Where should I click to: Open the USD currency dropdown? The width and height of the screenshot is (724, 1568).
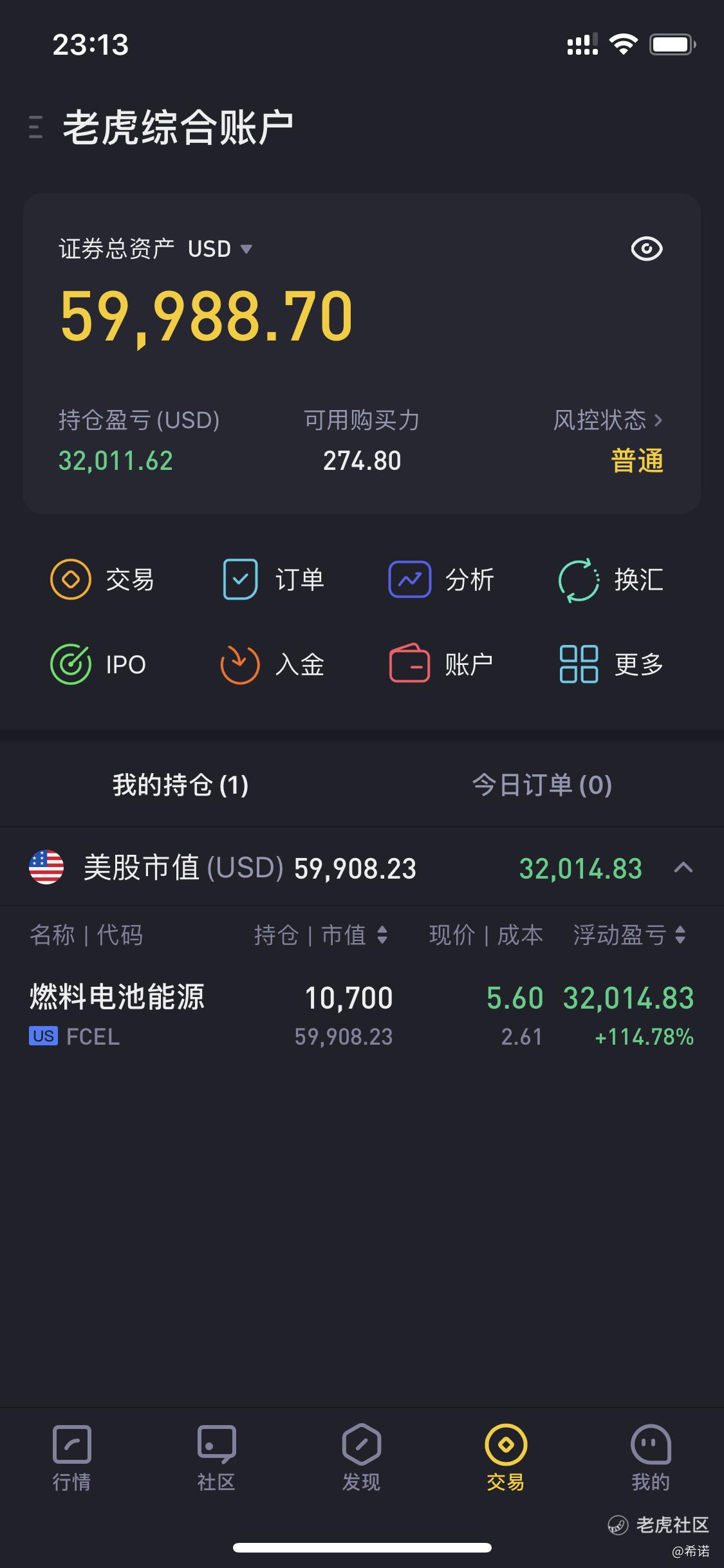220,249
